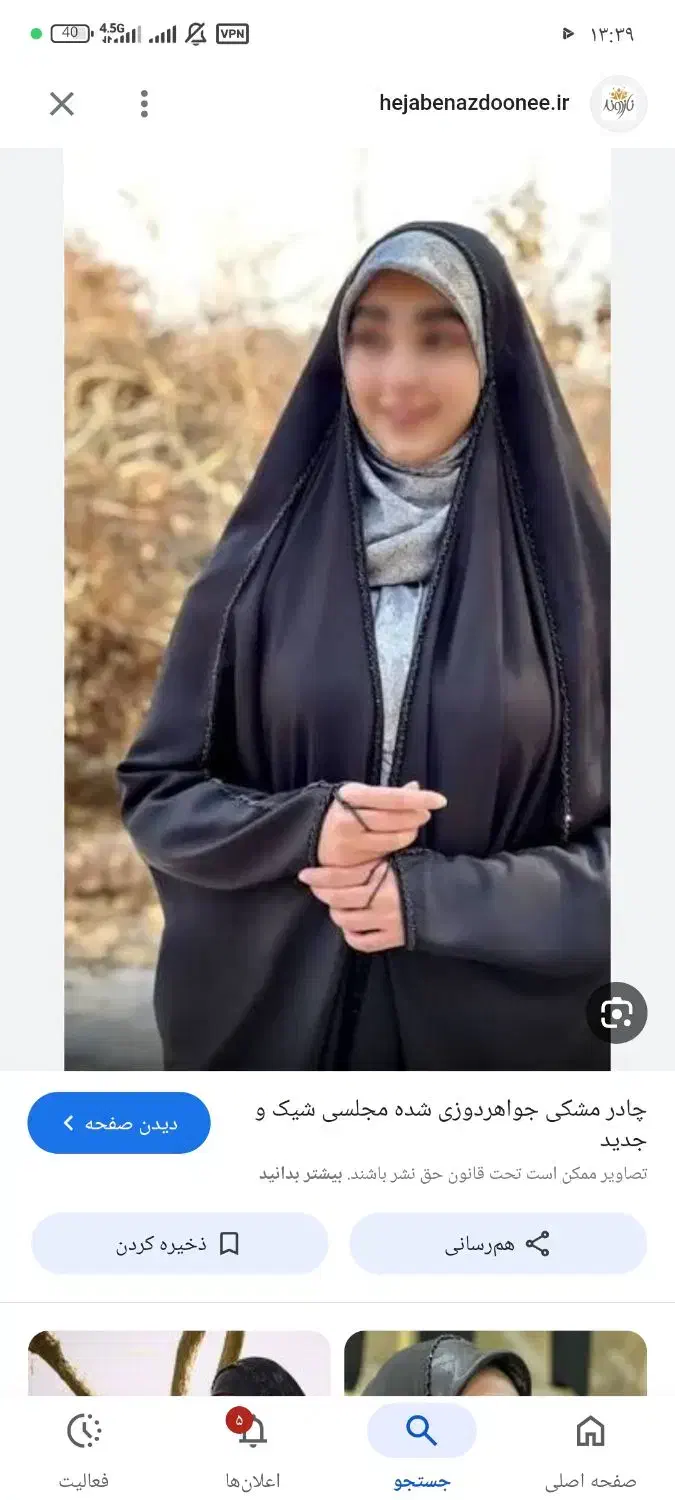
Task: View the main chador image
Action: (x=337, y=610)
